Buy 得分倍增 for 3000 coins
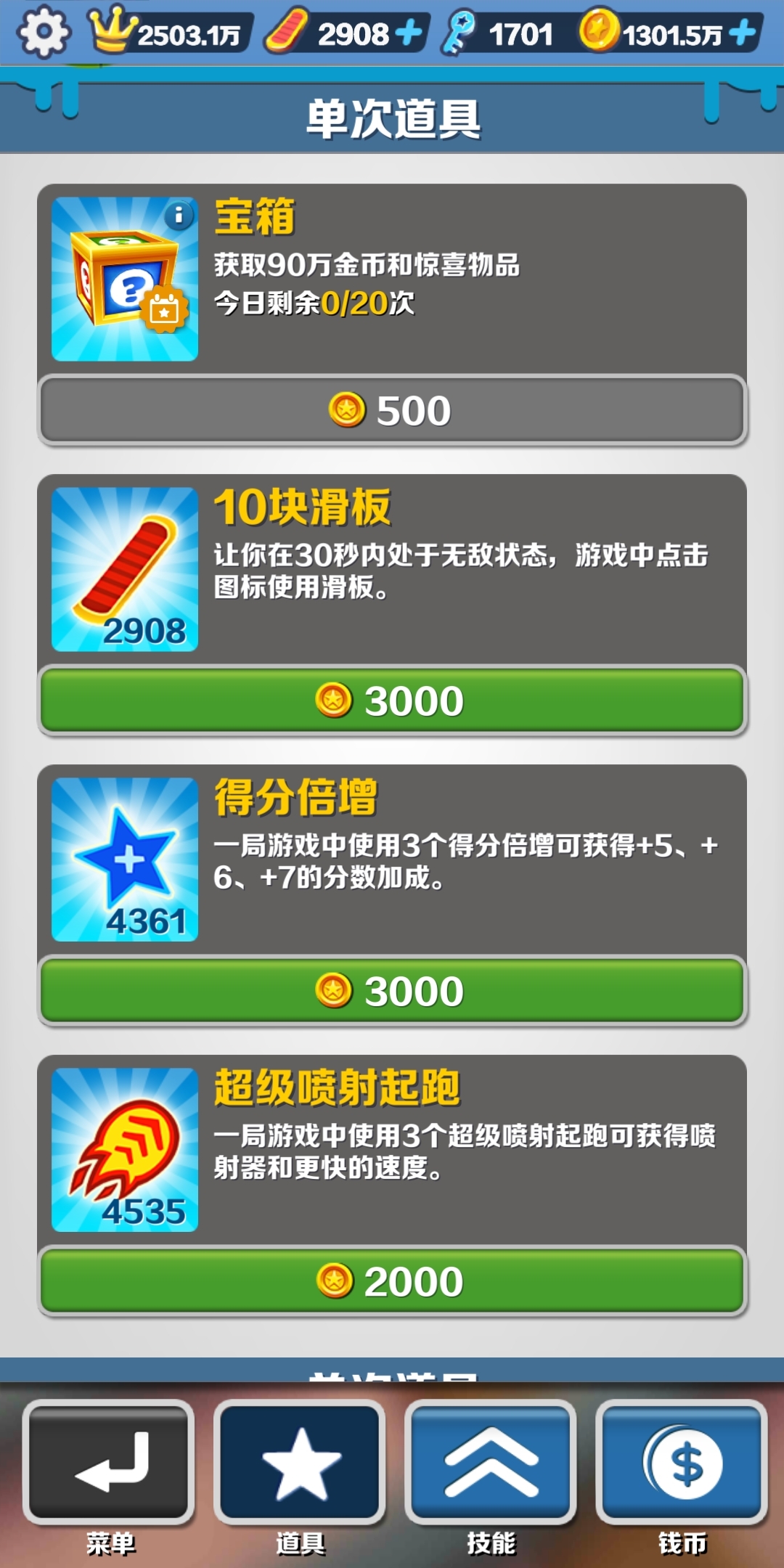 [392, 991]
